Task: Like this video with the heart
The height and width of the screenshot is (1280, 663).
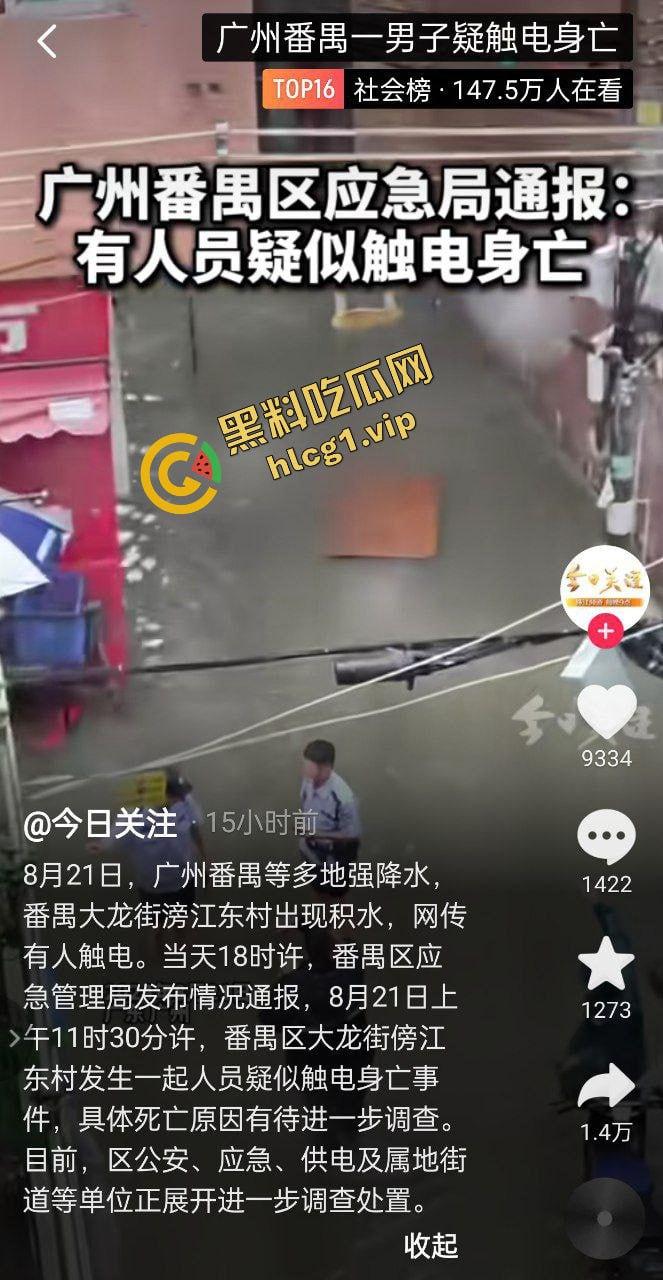Action: (x=606, y=711)
